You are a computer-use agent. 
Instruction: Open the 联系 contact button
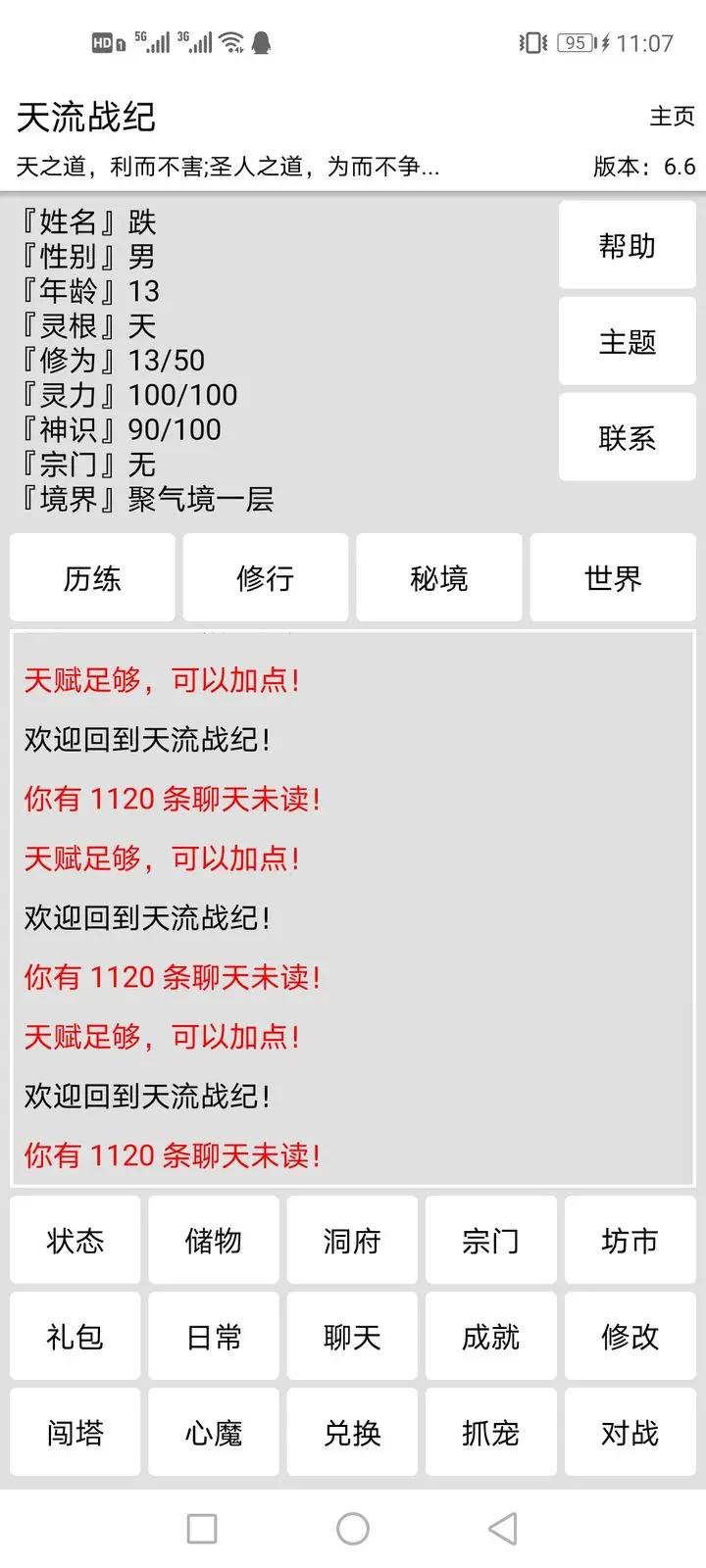tap(627, 437)
